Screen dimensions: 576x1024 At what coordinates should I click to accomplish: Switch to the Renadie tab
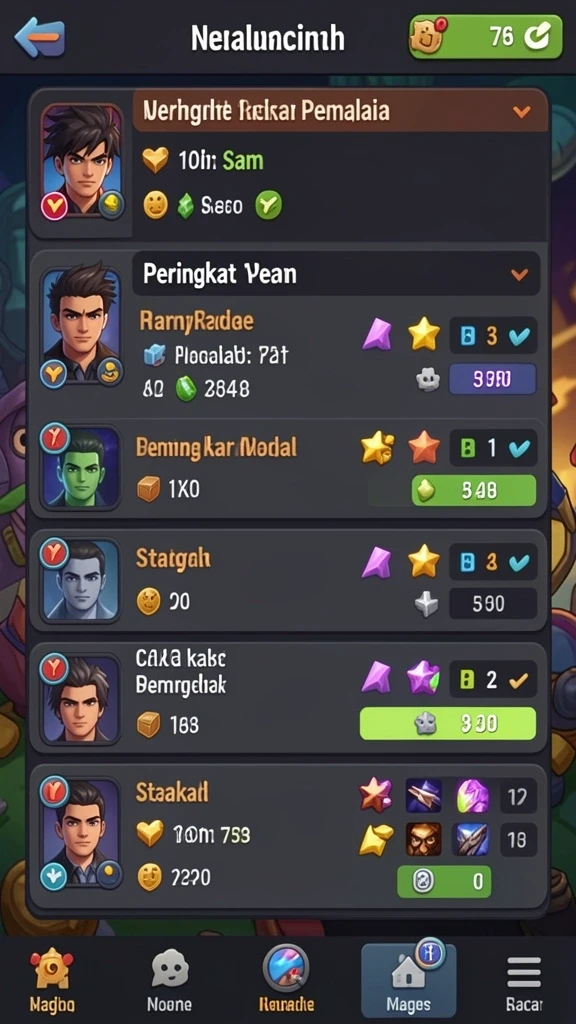286,979
